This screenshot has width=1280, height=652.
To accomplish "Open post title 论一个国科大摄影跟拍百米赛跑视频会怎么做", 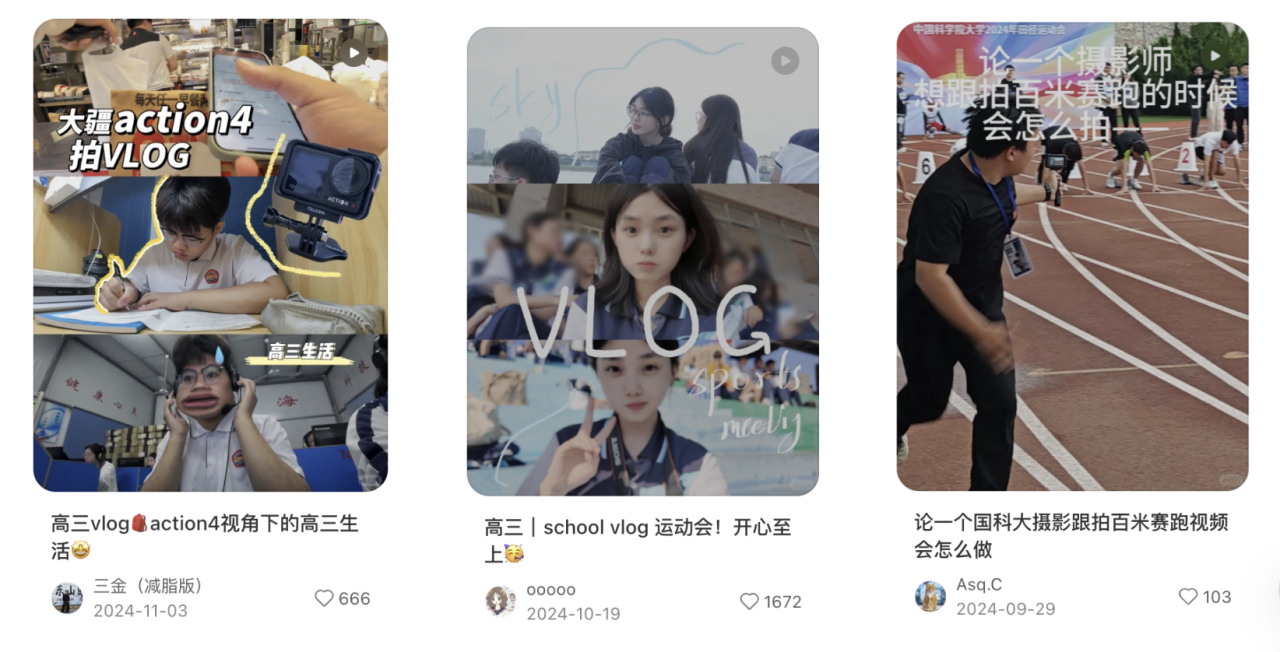I will coord(1070,535).
